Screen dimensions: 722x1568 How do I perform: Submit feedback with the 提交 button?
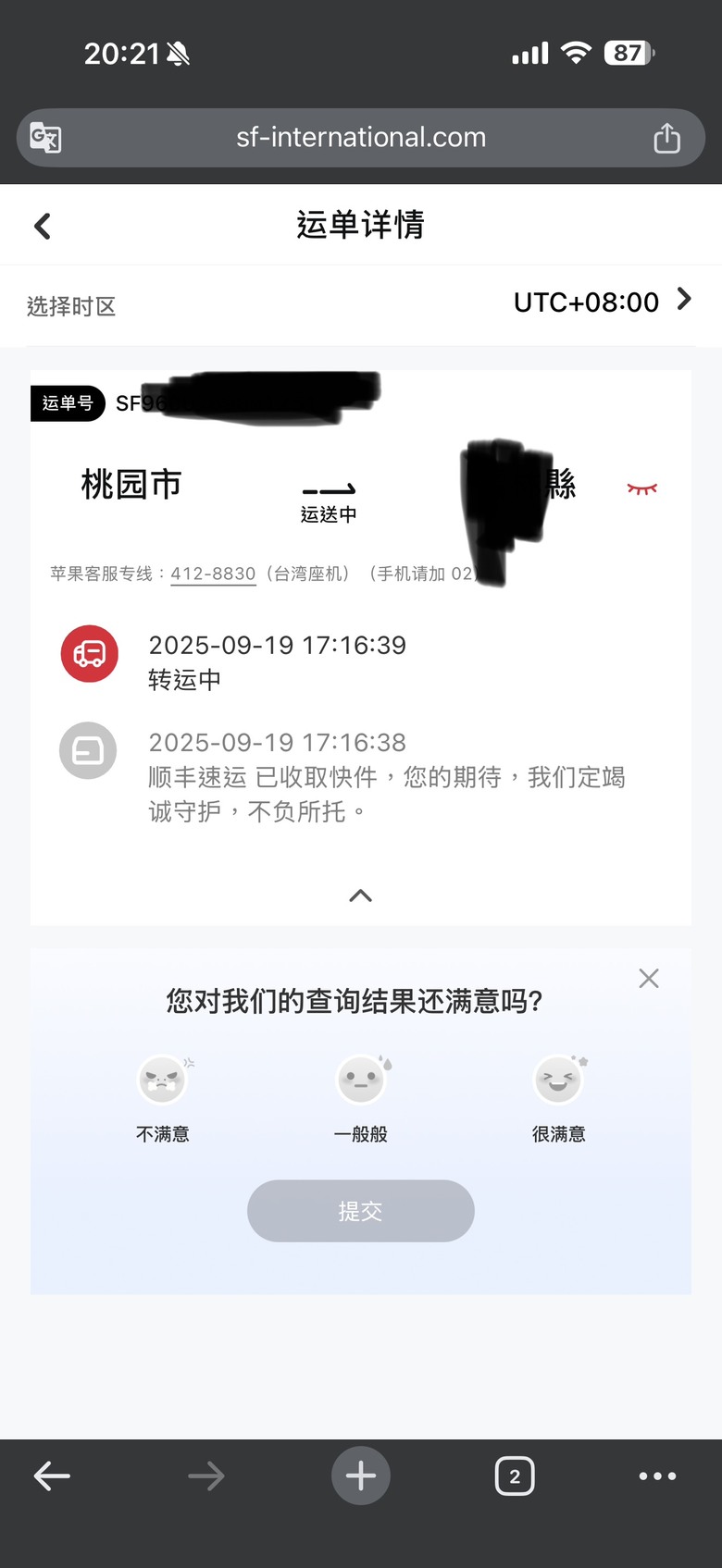point(360,1210)
